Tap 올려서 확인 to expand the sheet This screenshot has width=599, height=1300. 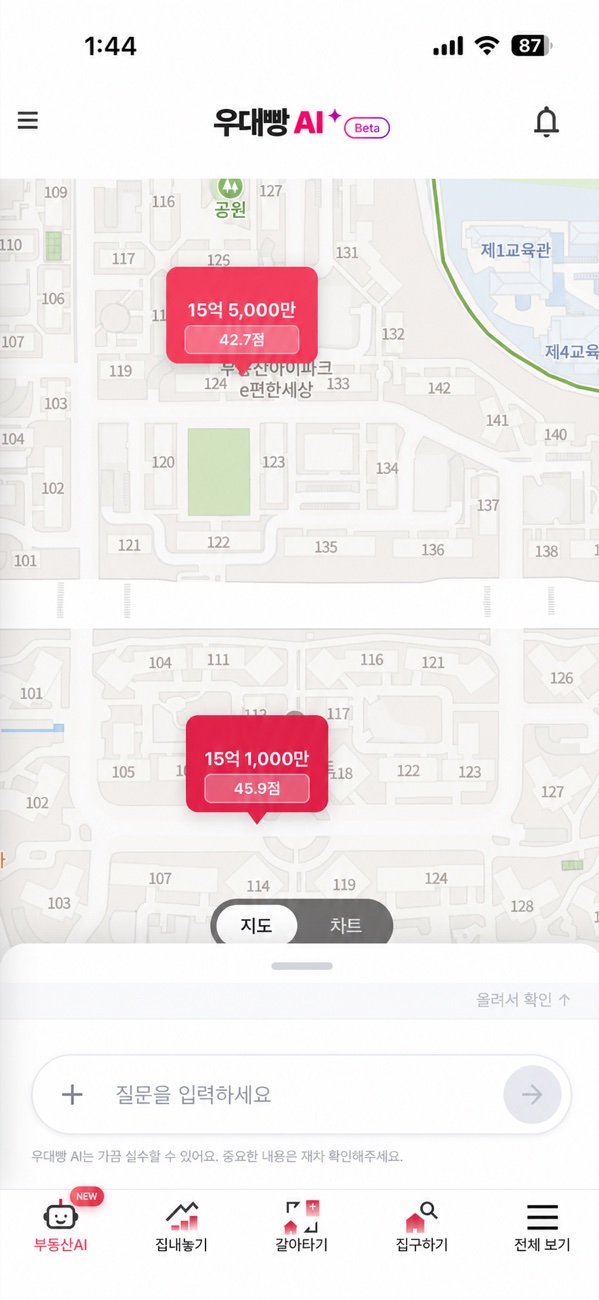[x=523, y=999]
